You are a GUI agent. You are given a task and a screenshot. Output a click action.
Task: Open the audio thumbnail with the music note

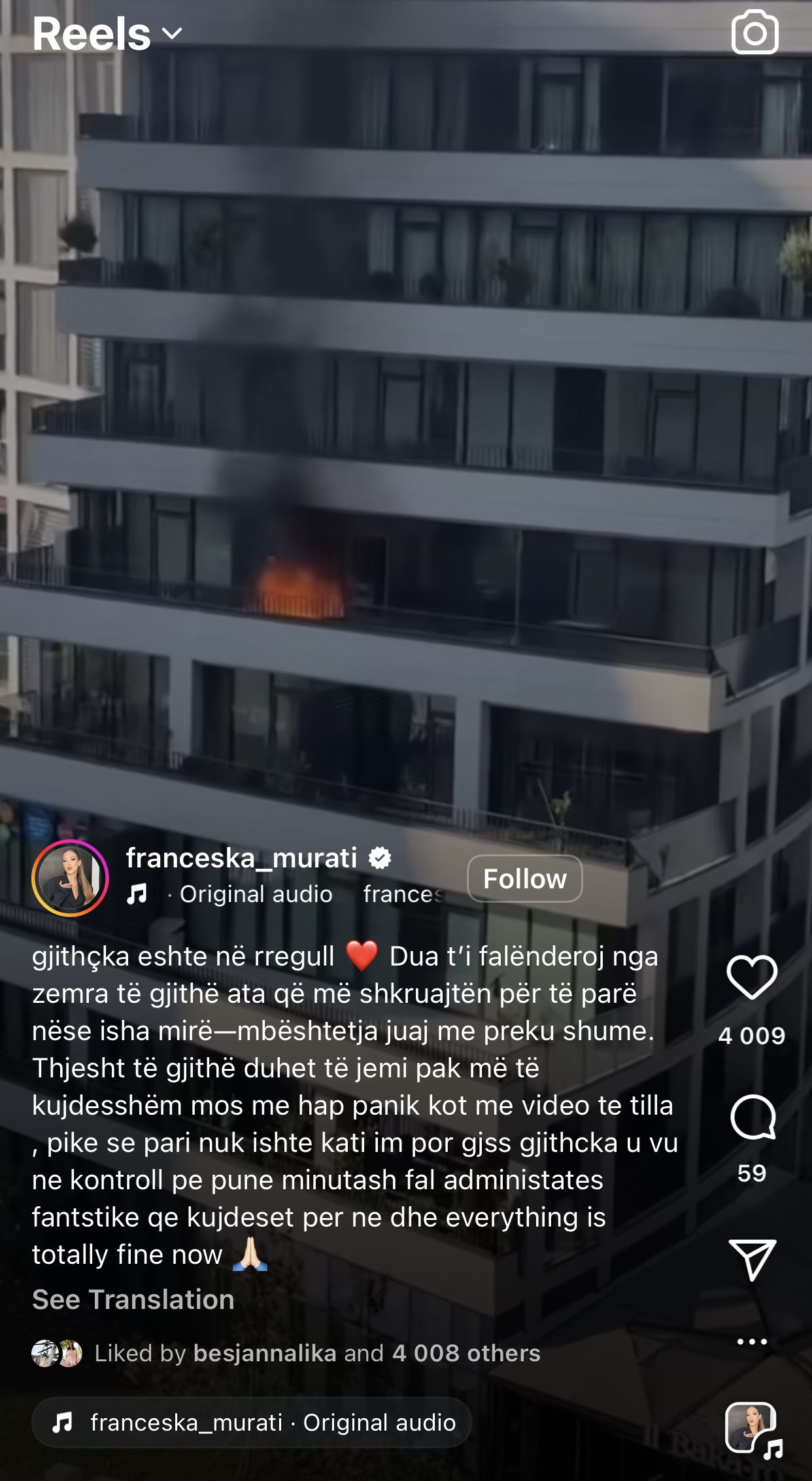pyautogui.click(x=752, y=1429)
